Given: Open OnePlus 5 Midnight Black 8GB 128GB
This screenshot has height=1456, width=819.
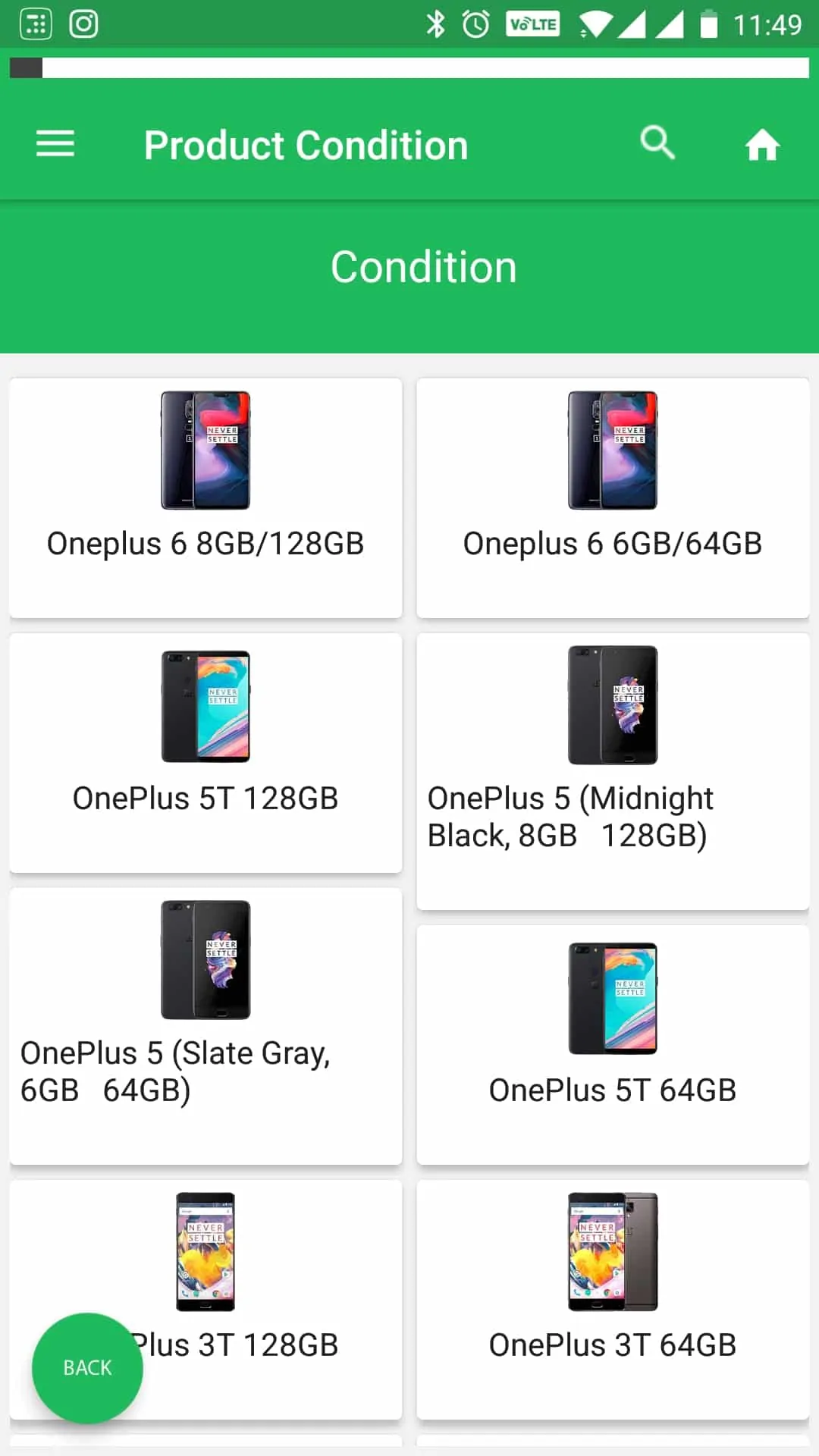Looking at the screenshot, I should [613, 770].
